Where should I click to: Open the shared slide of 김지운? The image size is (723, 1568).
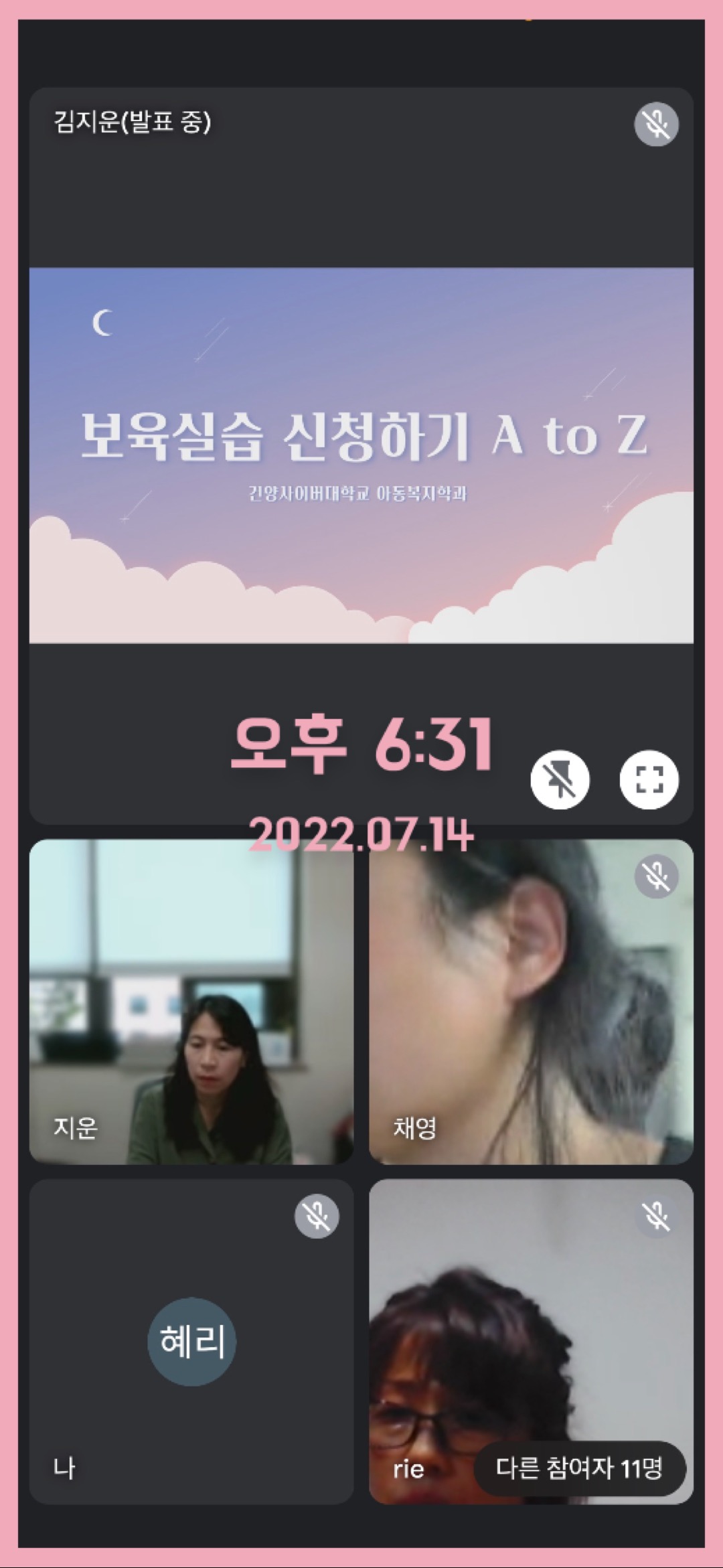pyautogui.click(x=361, y=455)
